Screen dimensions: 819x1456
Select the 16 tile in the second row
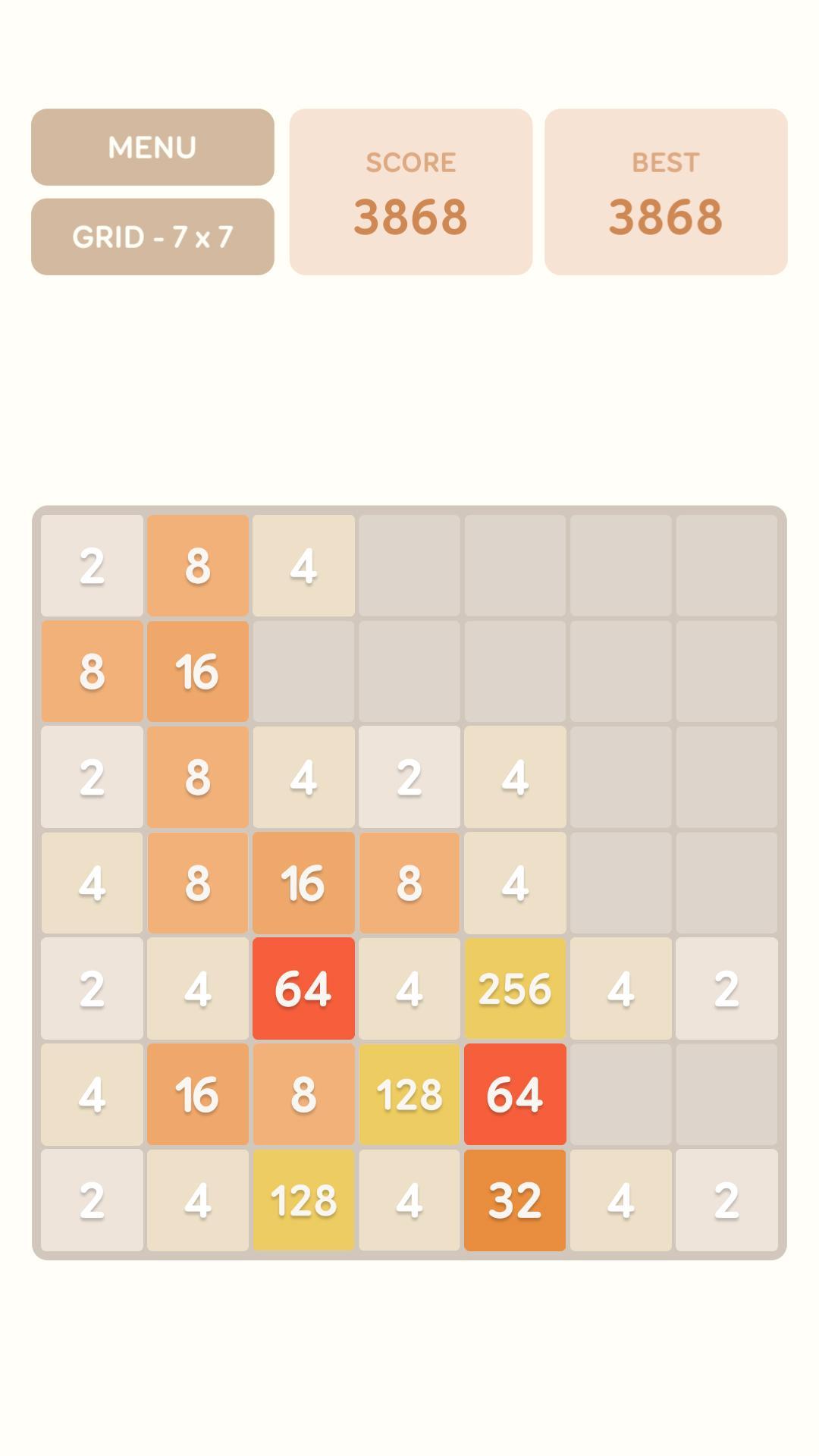(197, 671)
